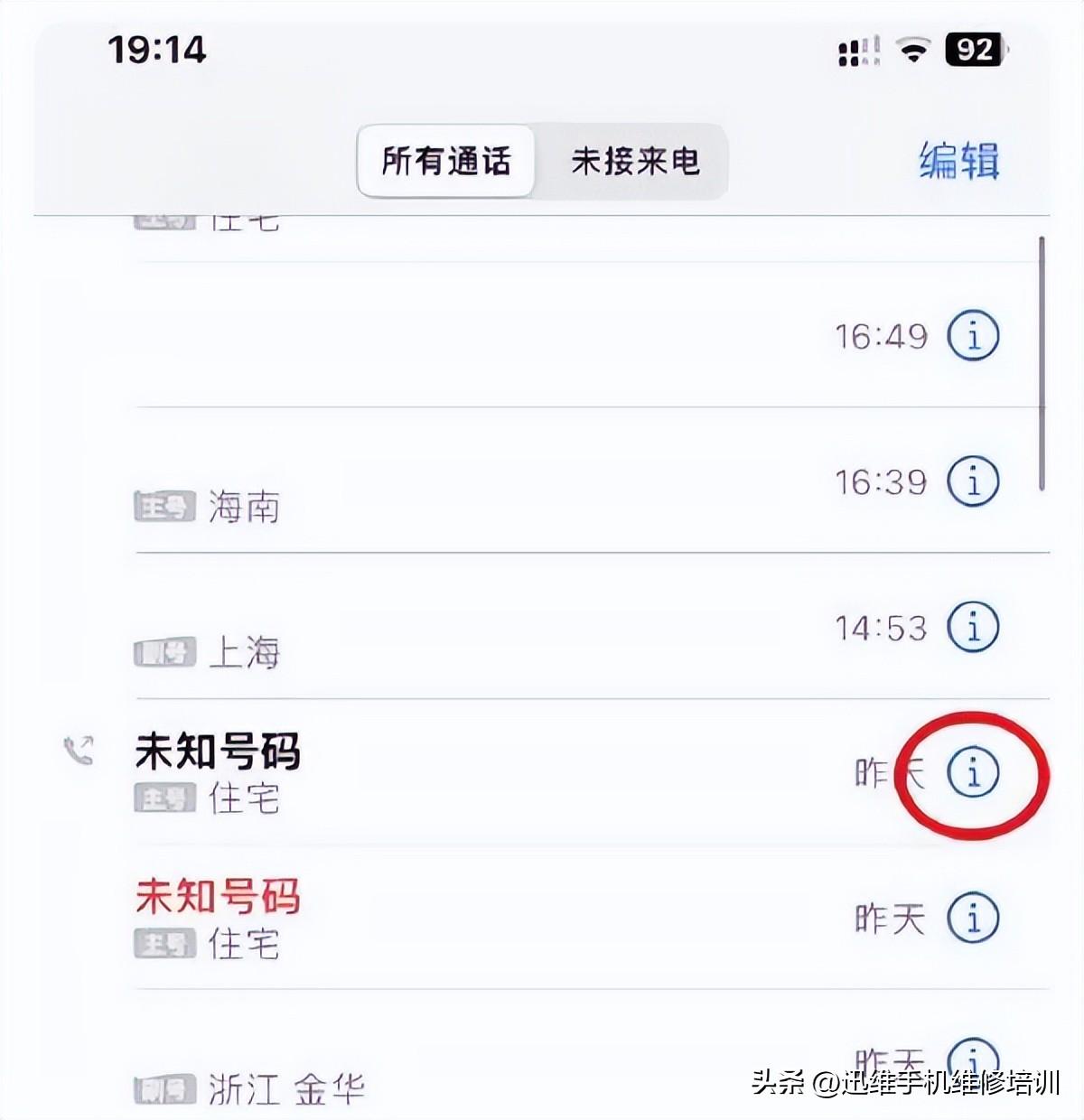Tap info on the red missed 未知号码 call
Image resolution: width=1084 pixels, height=1120 pixels.
(972, 918)
